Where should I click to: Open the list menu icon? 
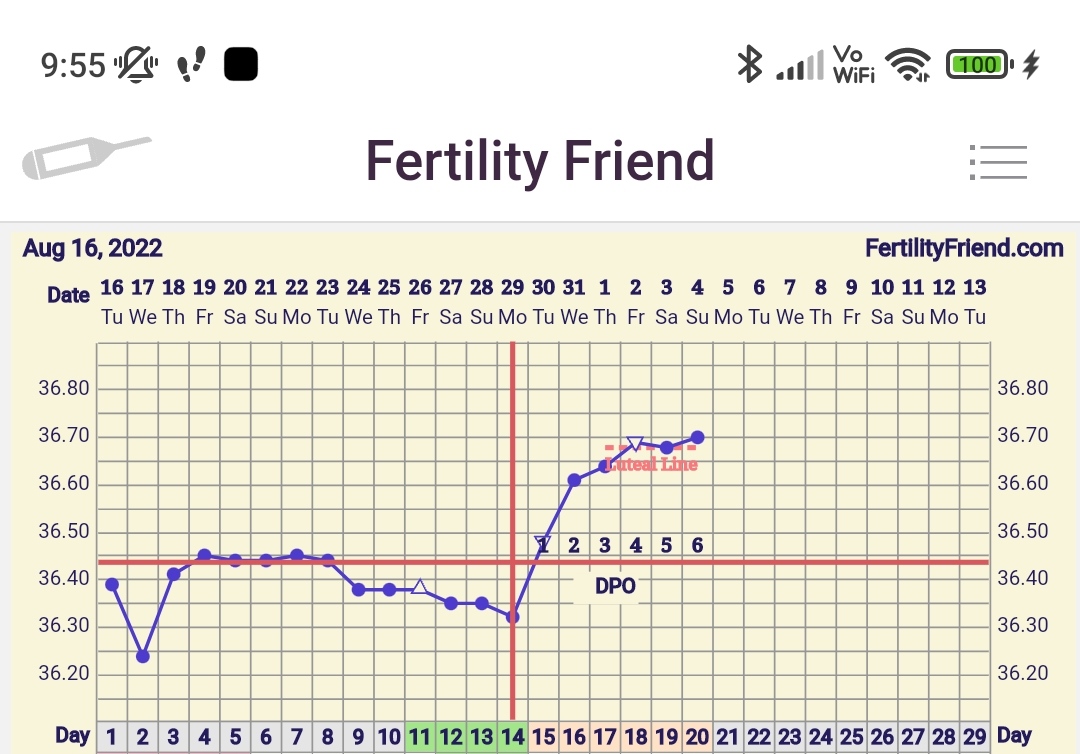[x=998, y=163]
